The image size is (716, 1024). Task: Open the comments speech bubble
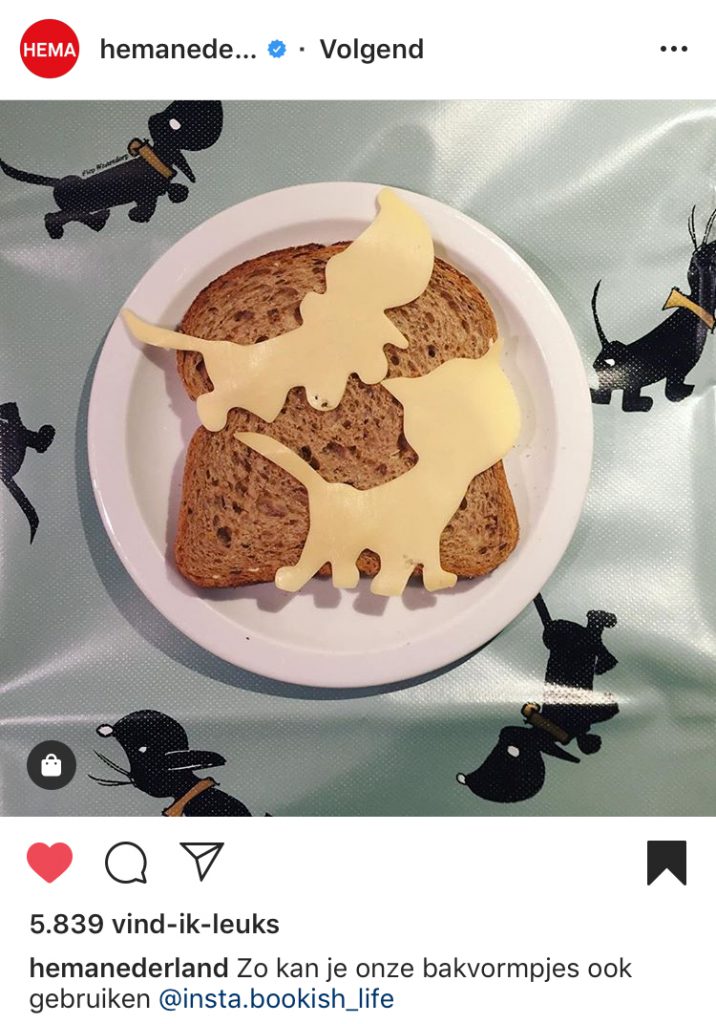(126, 862)
